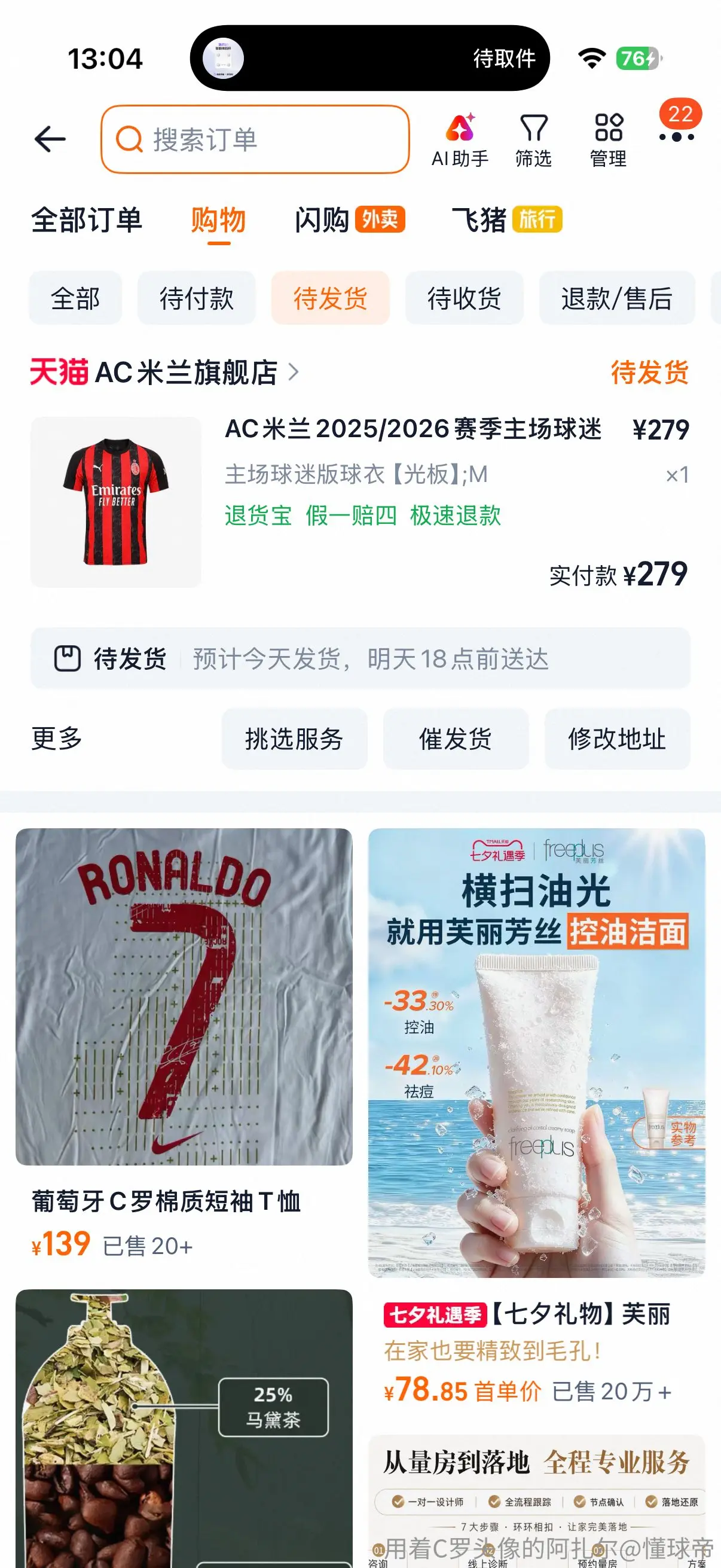Open the AI助手 assistant
This screenshot has width=721, height=1568.
(460, 141)
